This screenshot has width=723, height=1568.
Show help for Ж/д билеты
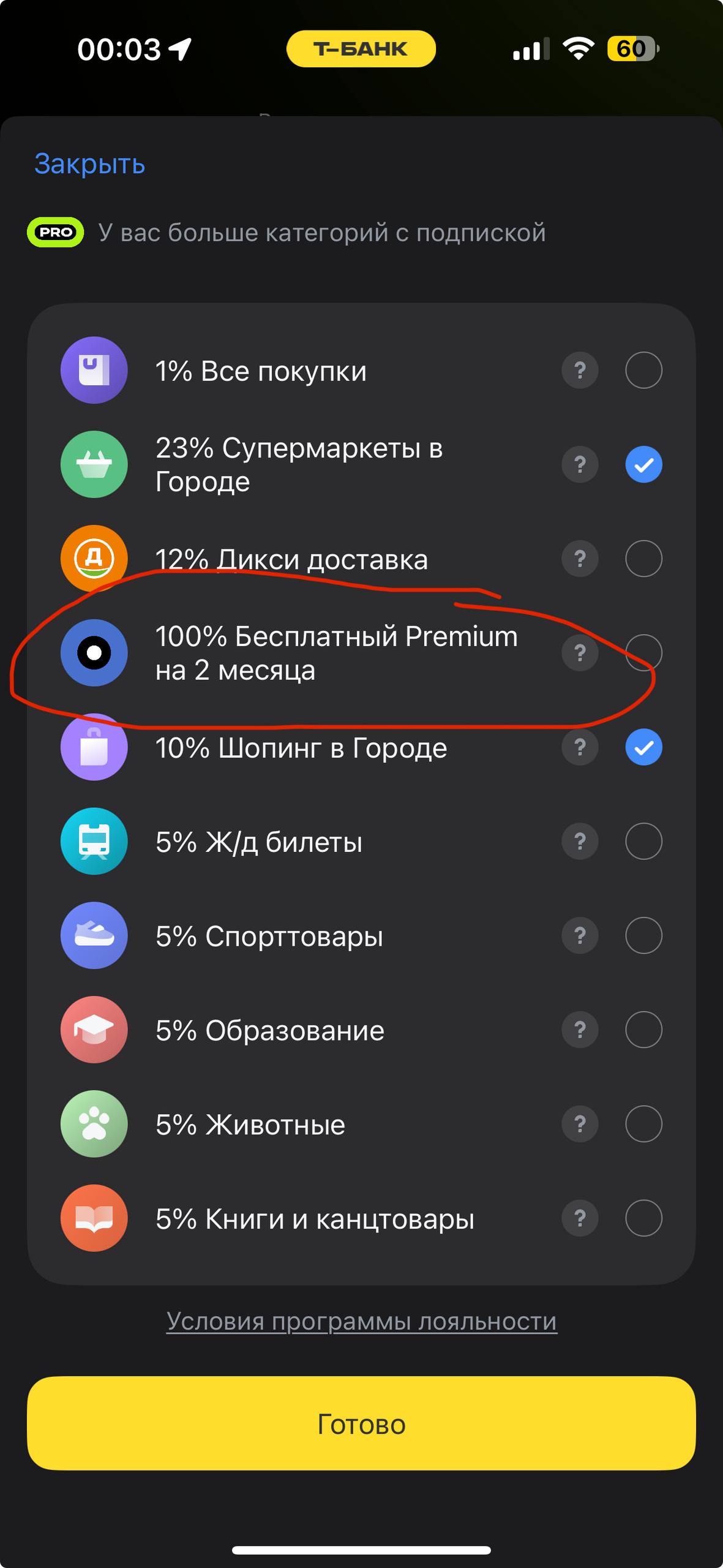579,842
